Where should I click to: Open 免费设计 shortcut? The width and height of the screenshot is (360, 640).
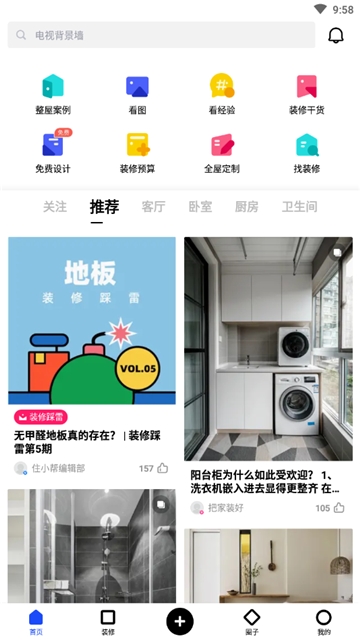coord(53,152)
